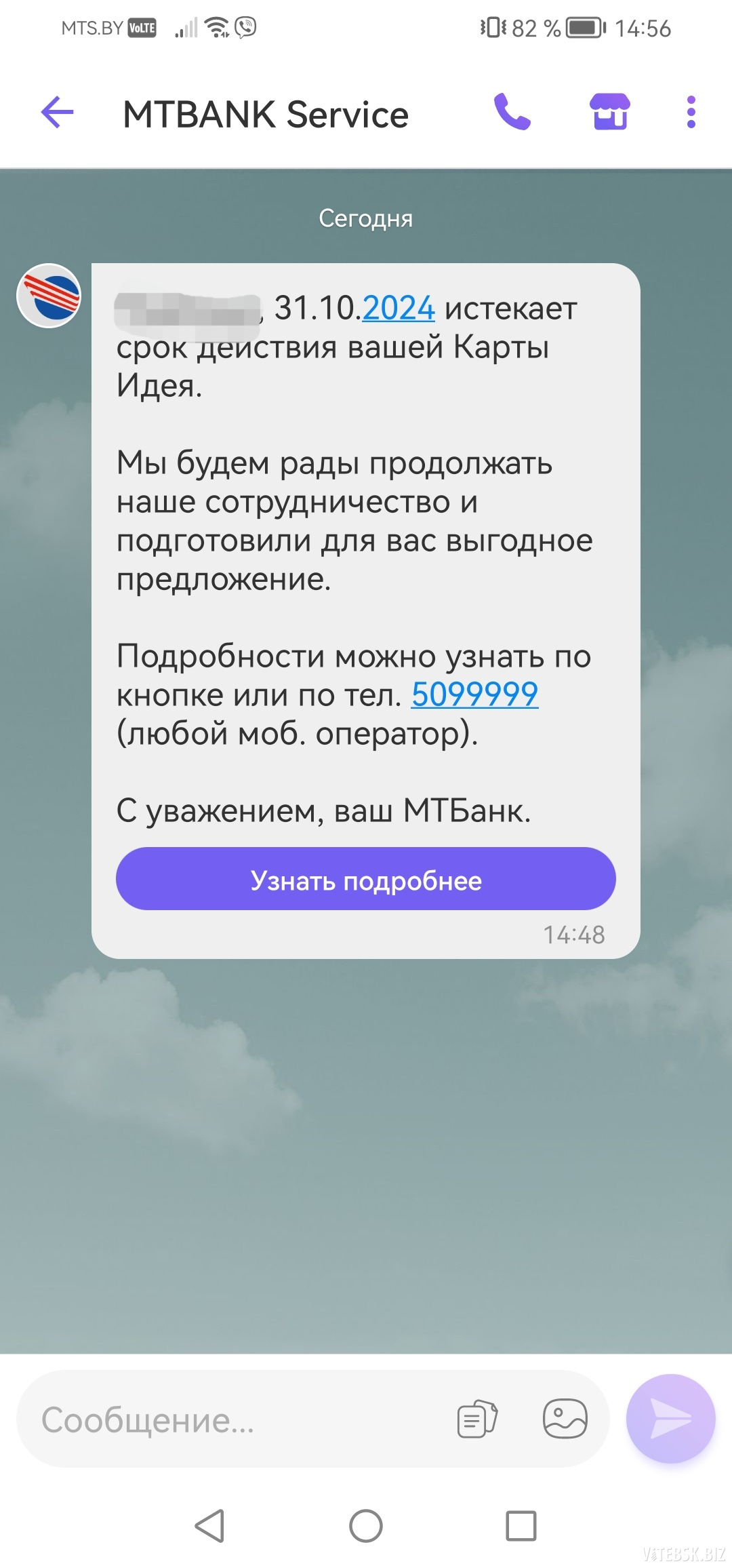Open the 2024 date link
This screenshot has height=1568, width=732.
(399, 309)
